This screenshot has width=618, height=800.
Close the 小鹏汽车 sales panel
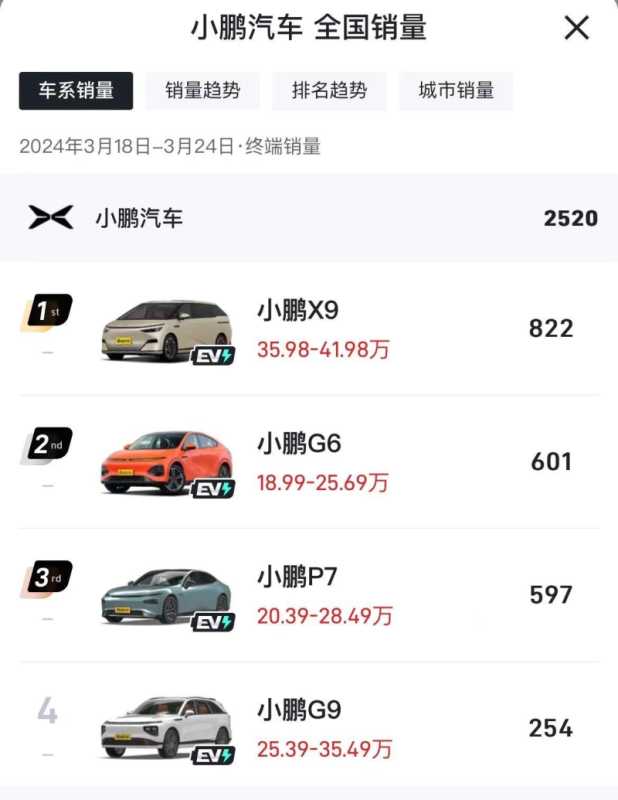[576, 28]
